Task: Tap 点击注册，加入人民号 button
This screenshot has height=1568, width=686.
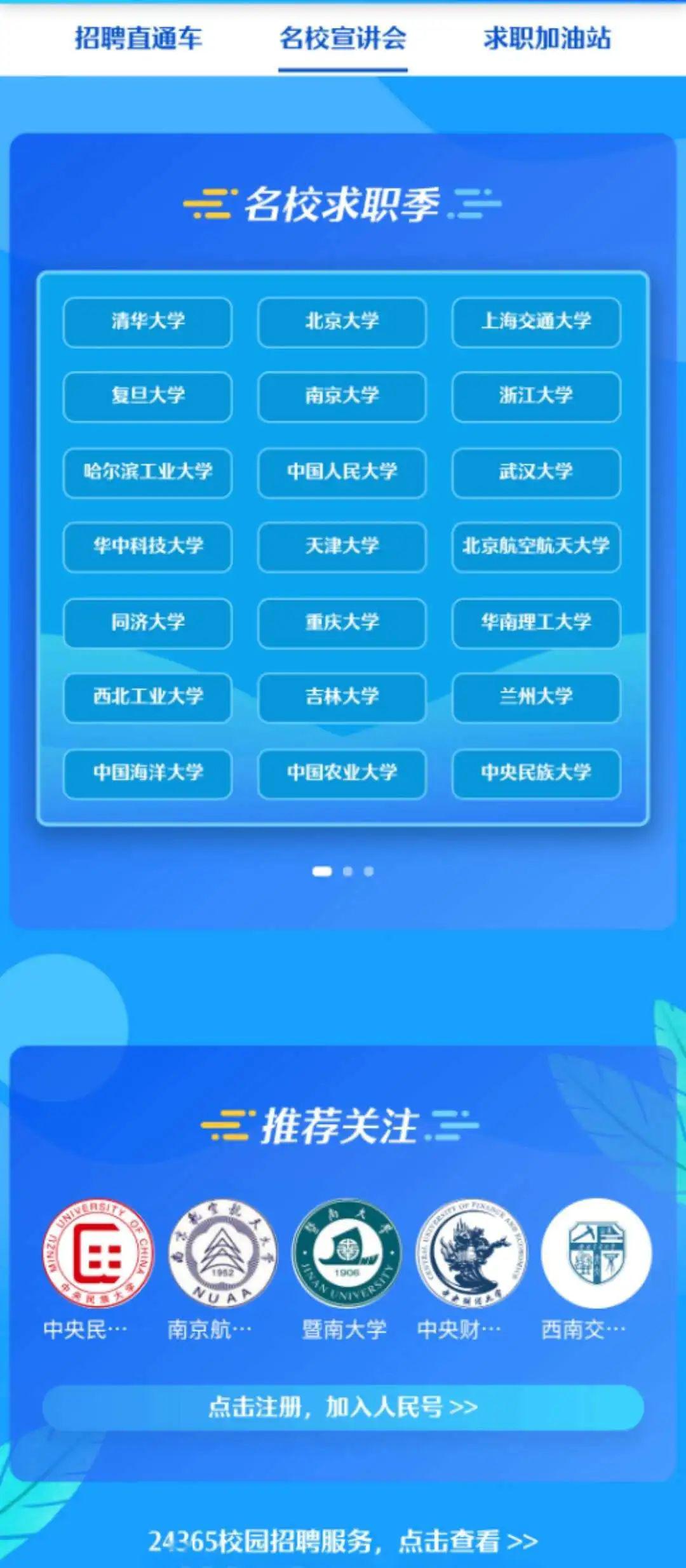Action: [343, 1407]
